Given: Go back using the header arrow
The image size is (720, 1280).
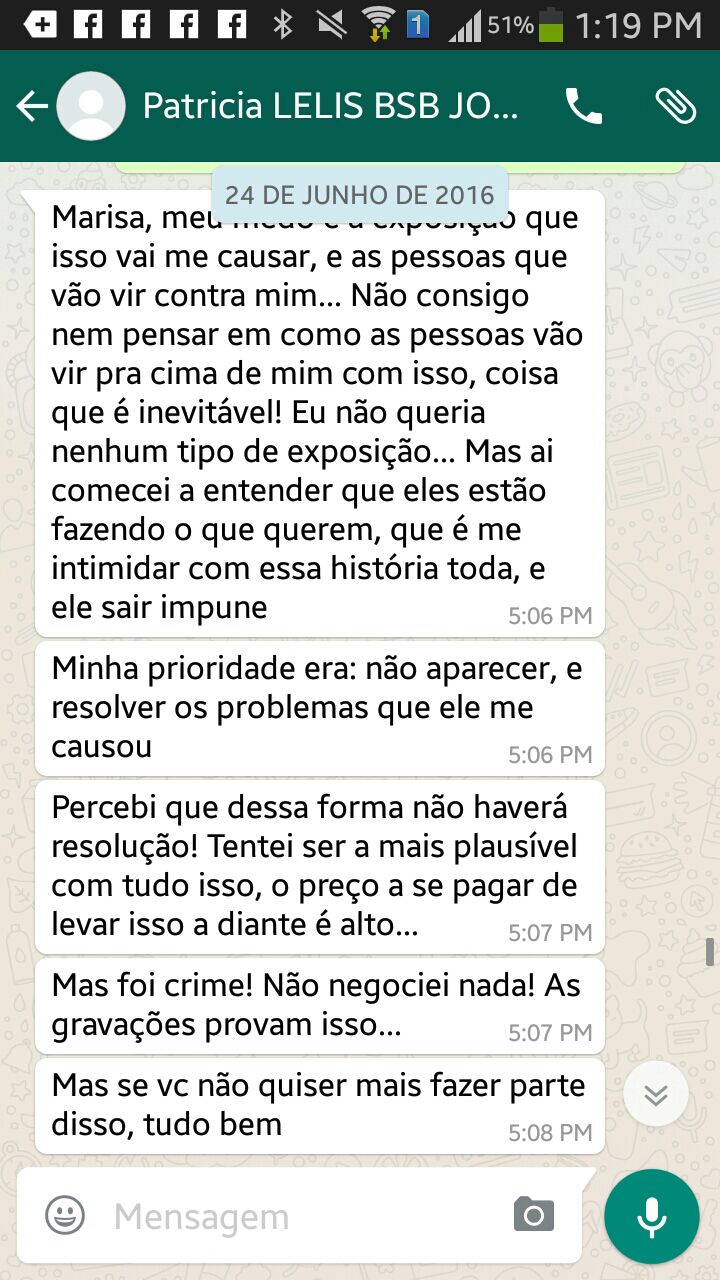Looking at the screenshot, I should 32,106.
